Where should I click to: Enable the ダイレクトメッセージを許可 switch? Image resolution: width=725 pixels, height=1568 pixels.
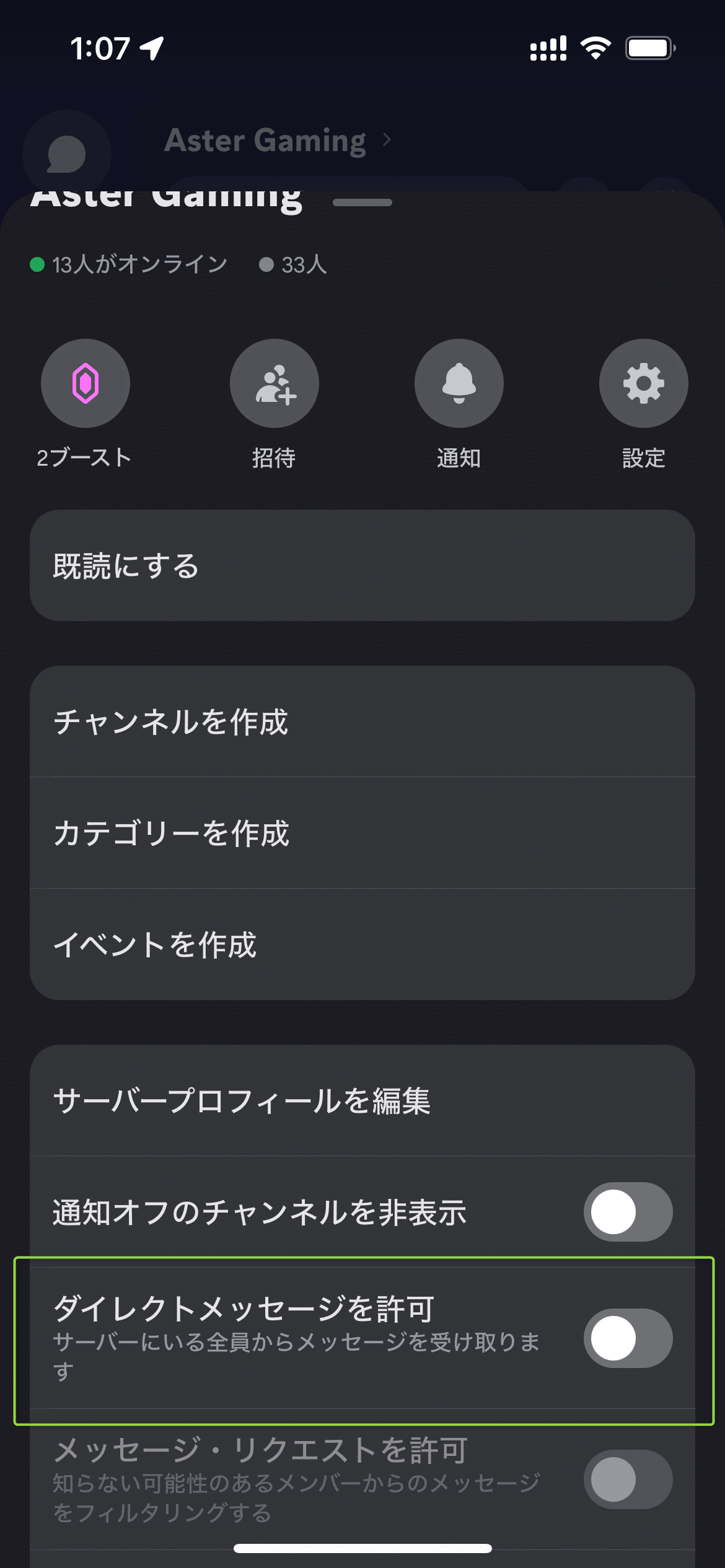[627, 1339]
